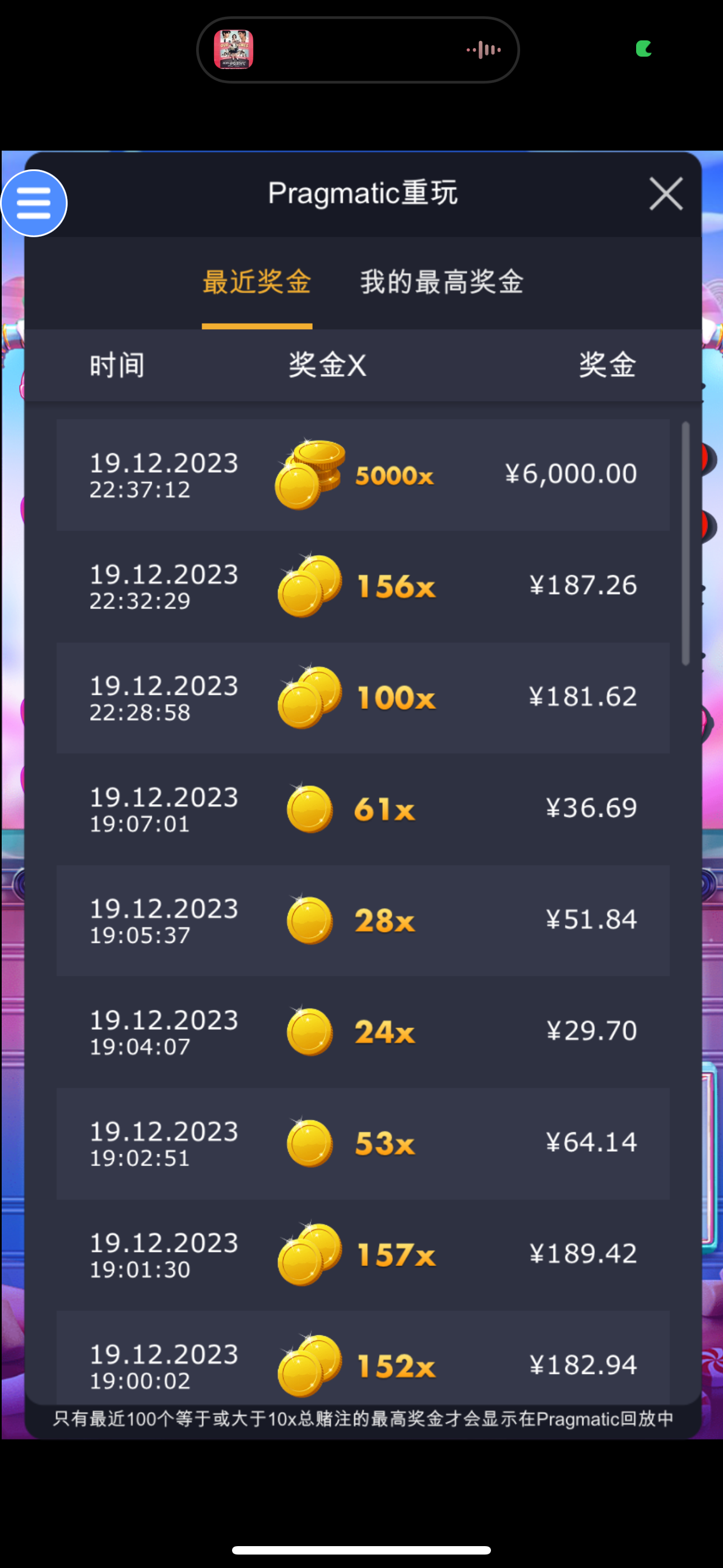Open the 61x ¥36.69 replay

[x=363, y=809]
